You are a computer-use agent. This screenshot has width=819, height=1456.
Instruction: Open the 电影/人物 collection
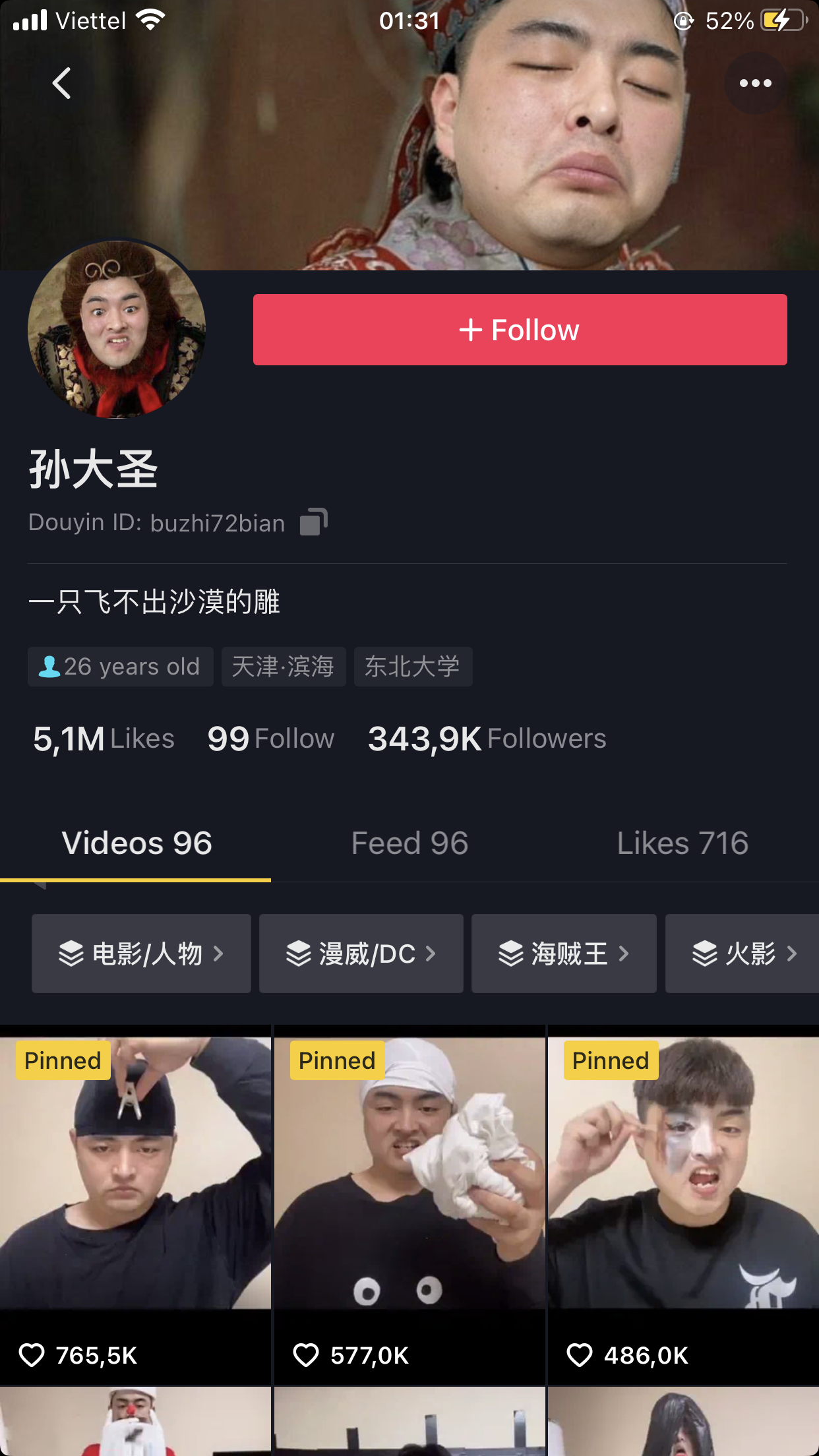coord(141,954)
